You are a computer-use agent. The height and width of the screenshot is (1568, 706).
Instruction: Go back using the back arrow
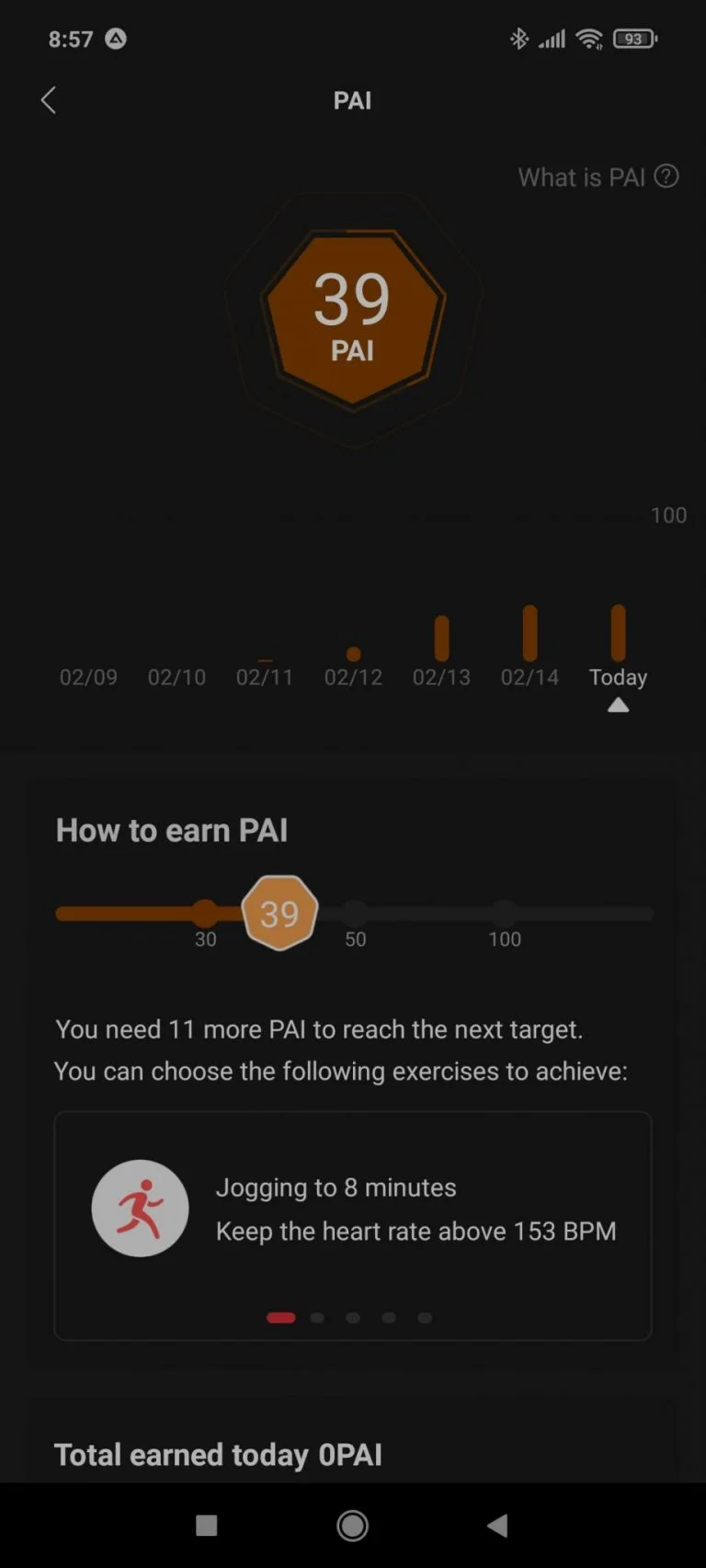click(x=48, y=100)
